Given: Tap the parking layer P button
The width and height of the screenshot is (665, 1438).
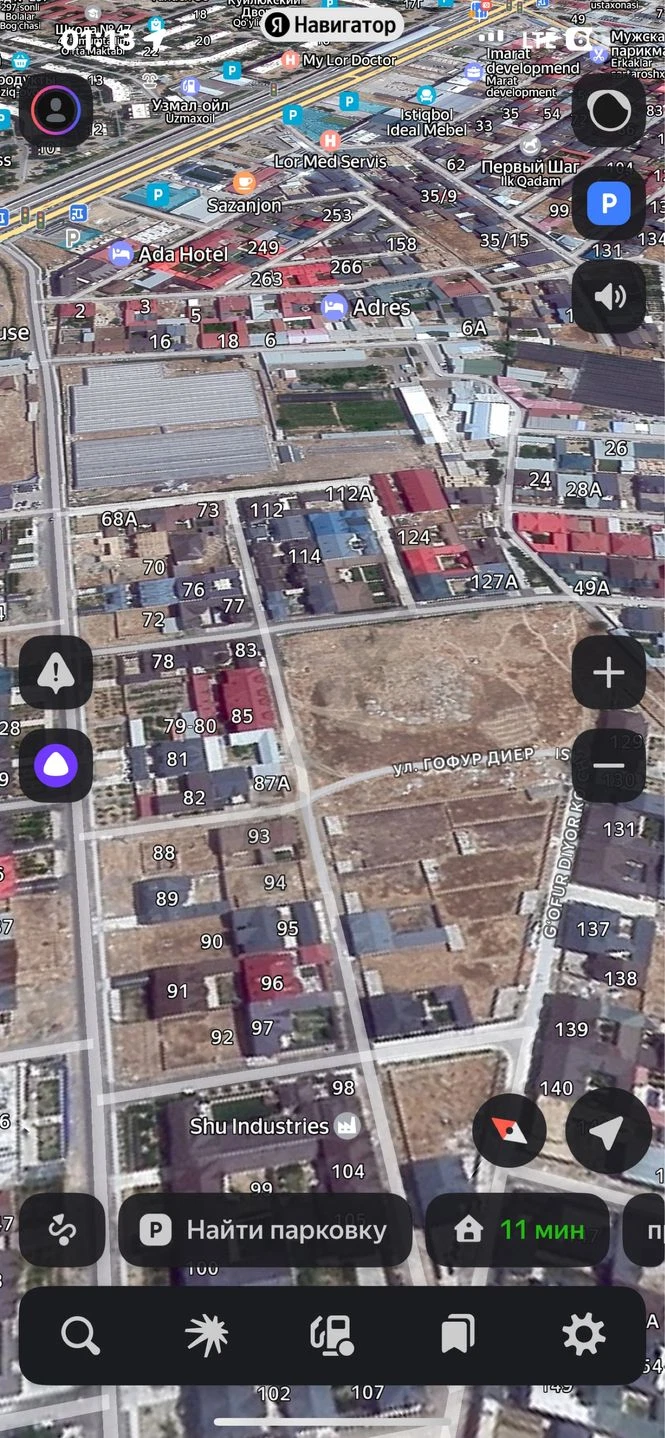Looking at the screenshot, I should click(x=608, y=205).
